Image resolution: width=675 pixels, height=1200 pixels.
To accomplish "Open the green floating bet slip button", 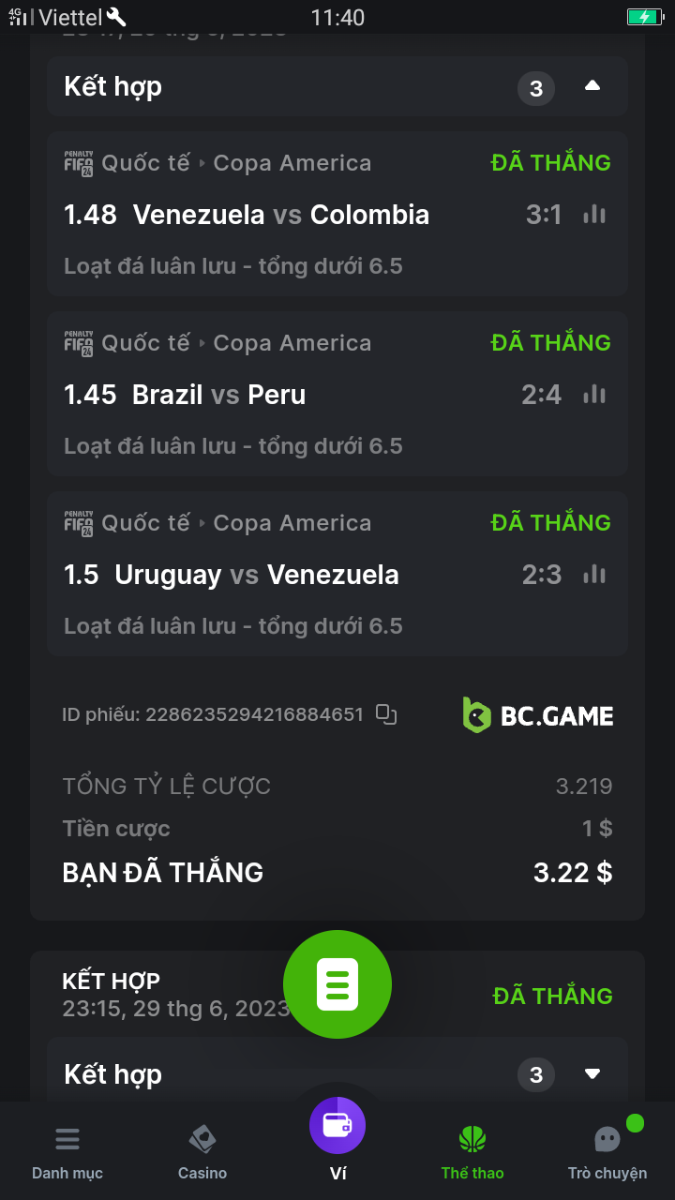I will tap(337, 984).
